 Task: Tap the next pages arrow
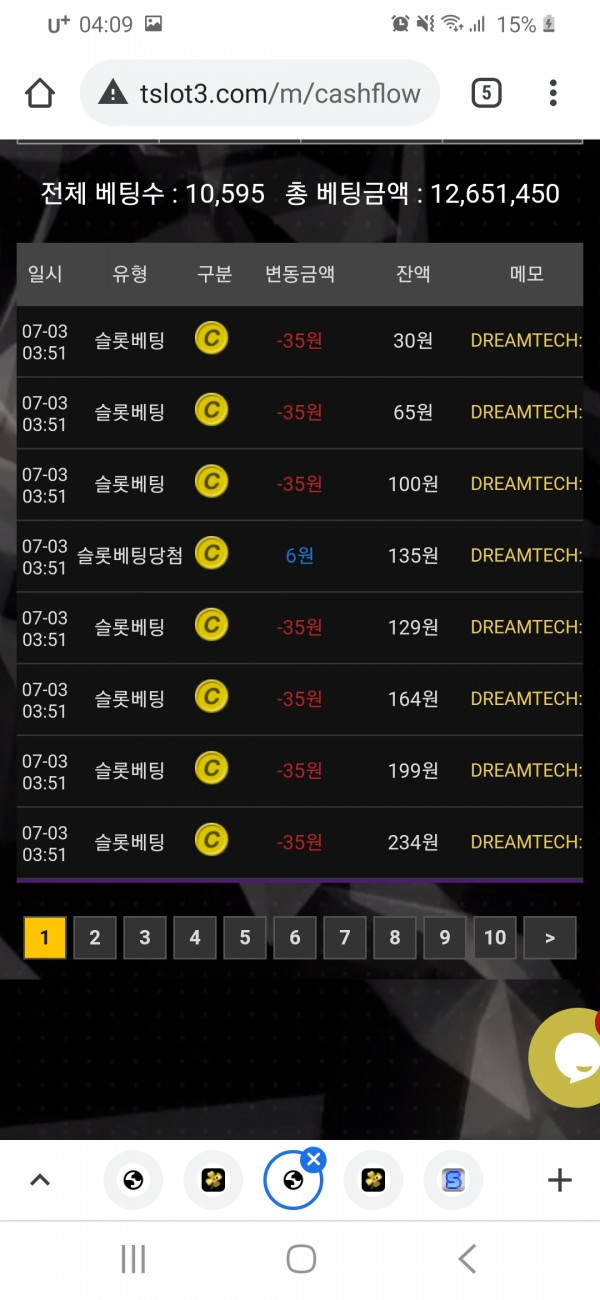(x=549, y=938)
